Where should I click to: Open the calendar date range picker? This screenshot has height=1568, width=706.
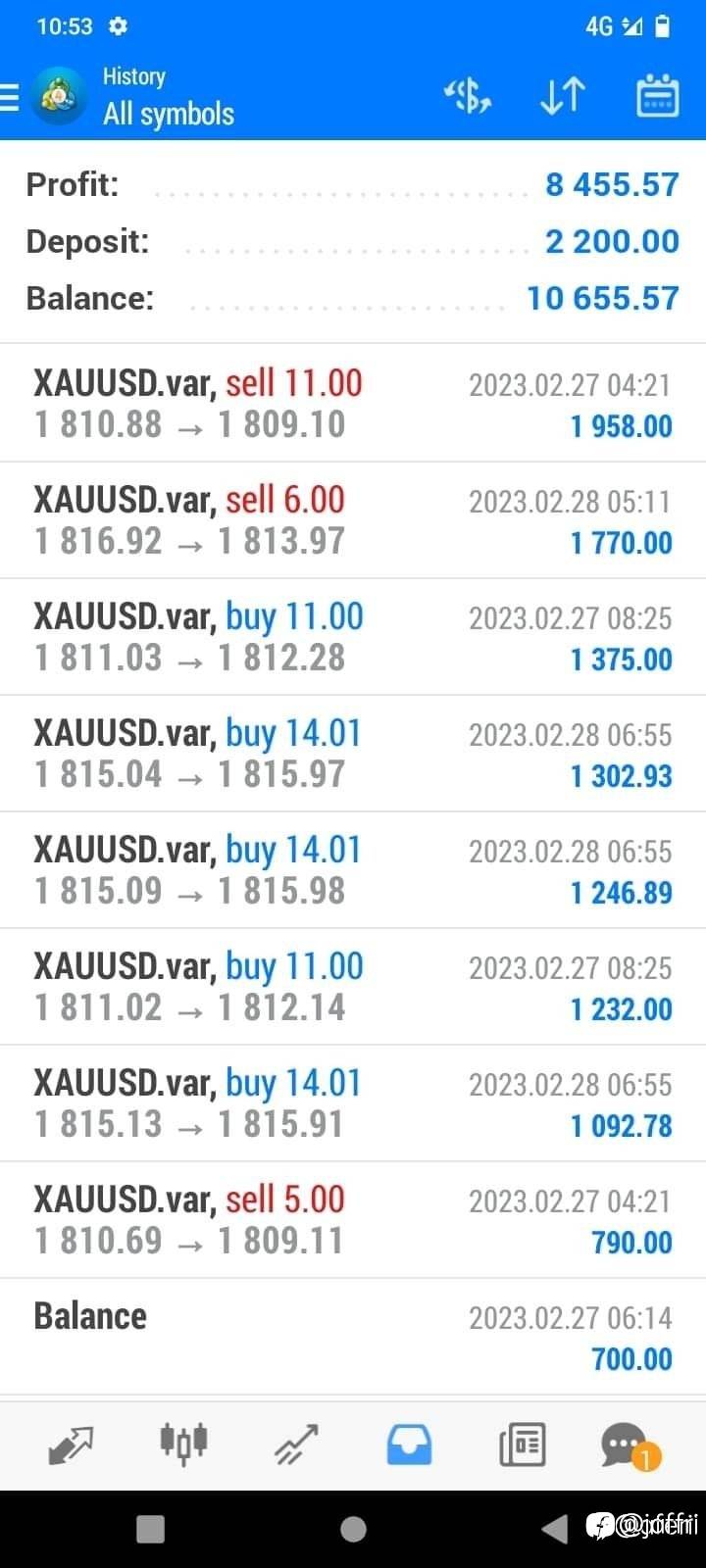tap(657, 96)
